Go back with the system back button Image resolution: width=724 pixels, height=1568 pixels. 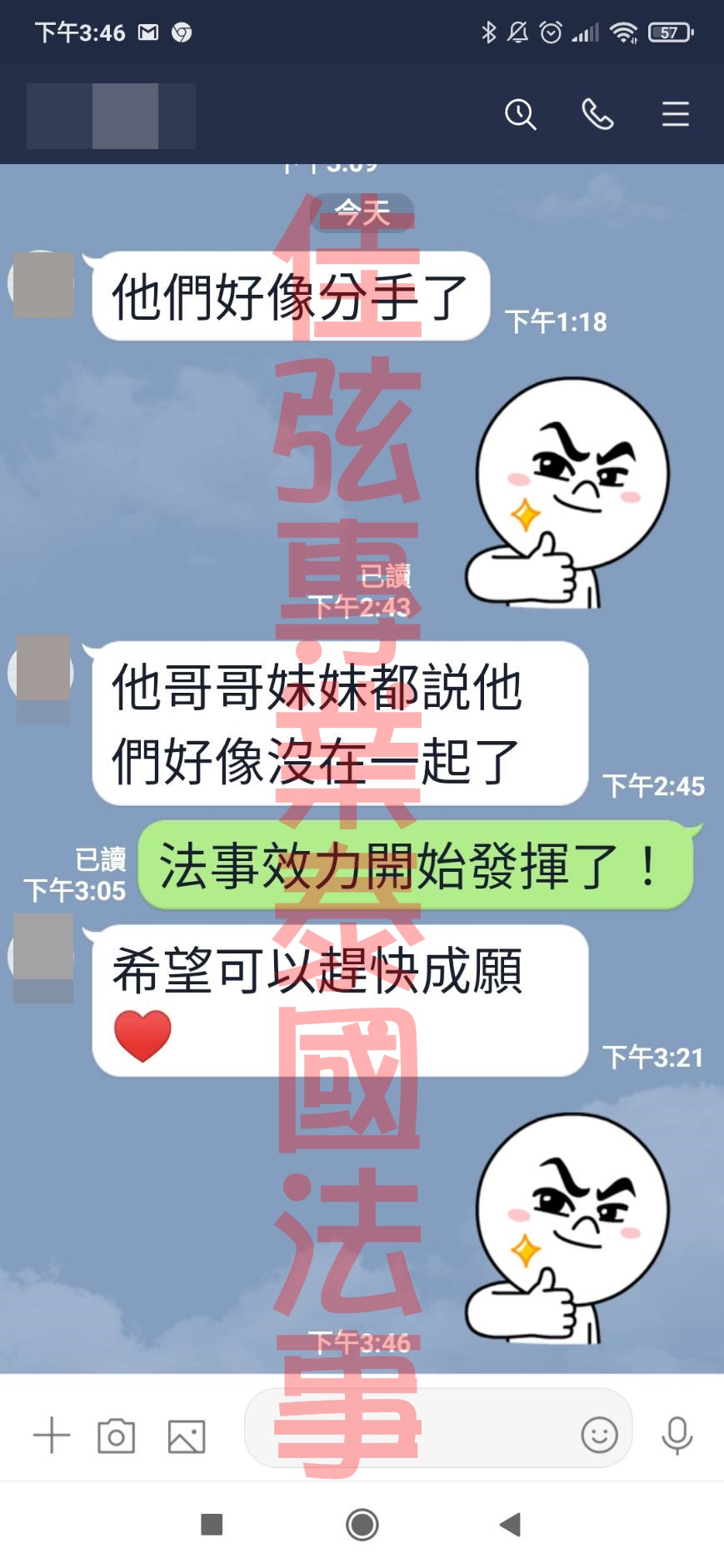click(510, 1525)
